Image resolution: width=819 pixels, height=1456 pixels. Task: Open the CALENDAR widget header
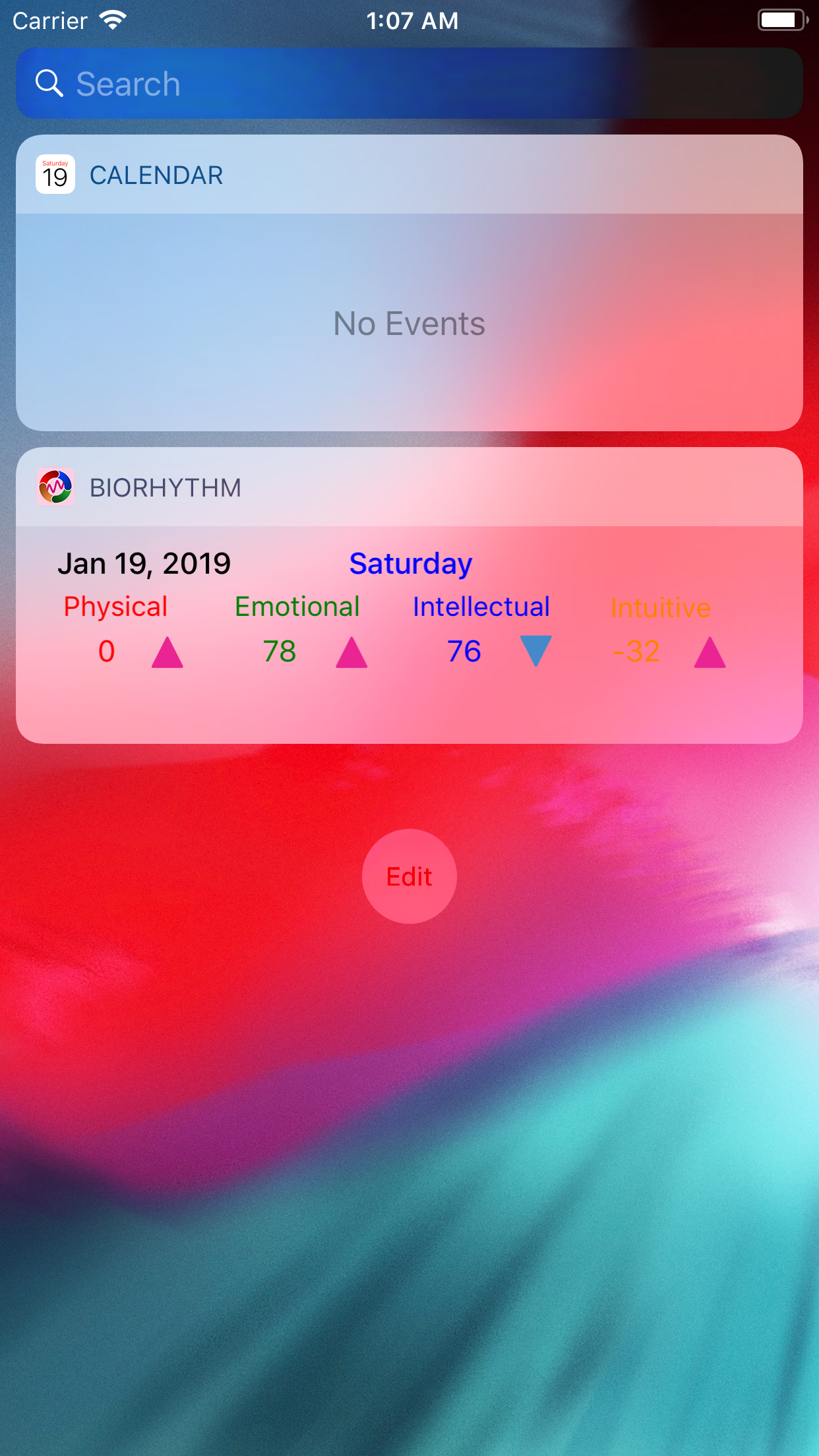point(156,175)
